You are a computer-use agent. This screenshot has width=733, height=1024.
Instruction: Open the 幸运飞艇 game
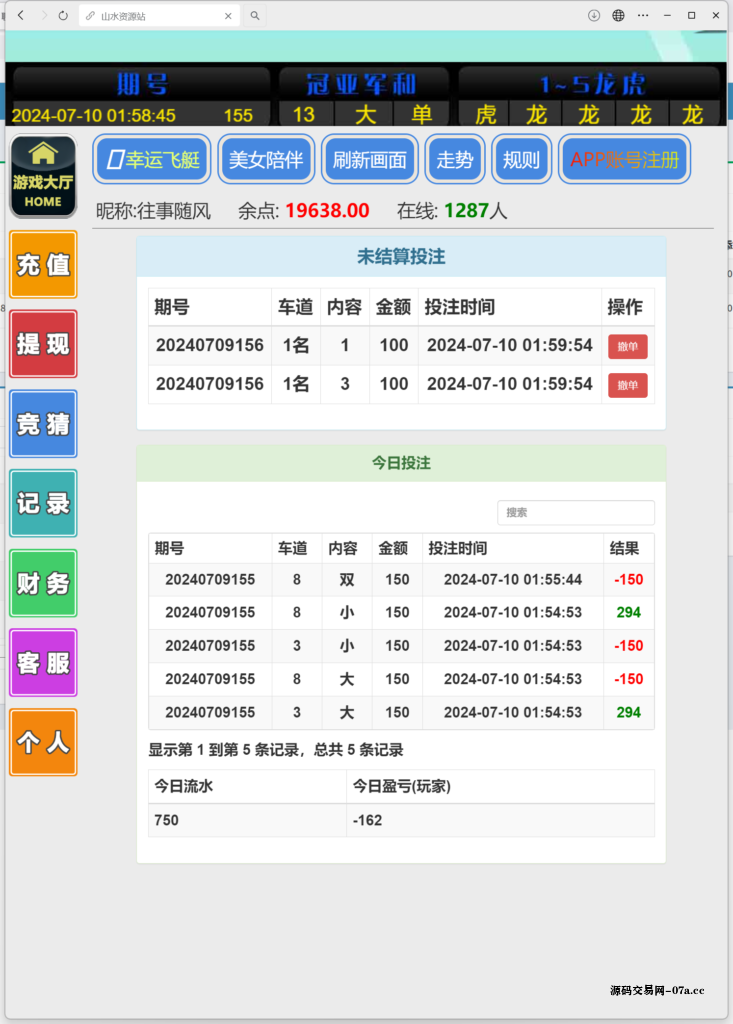(x=151, y=158)
